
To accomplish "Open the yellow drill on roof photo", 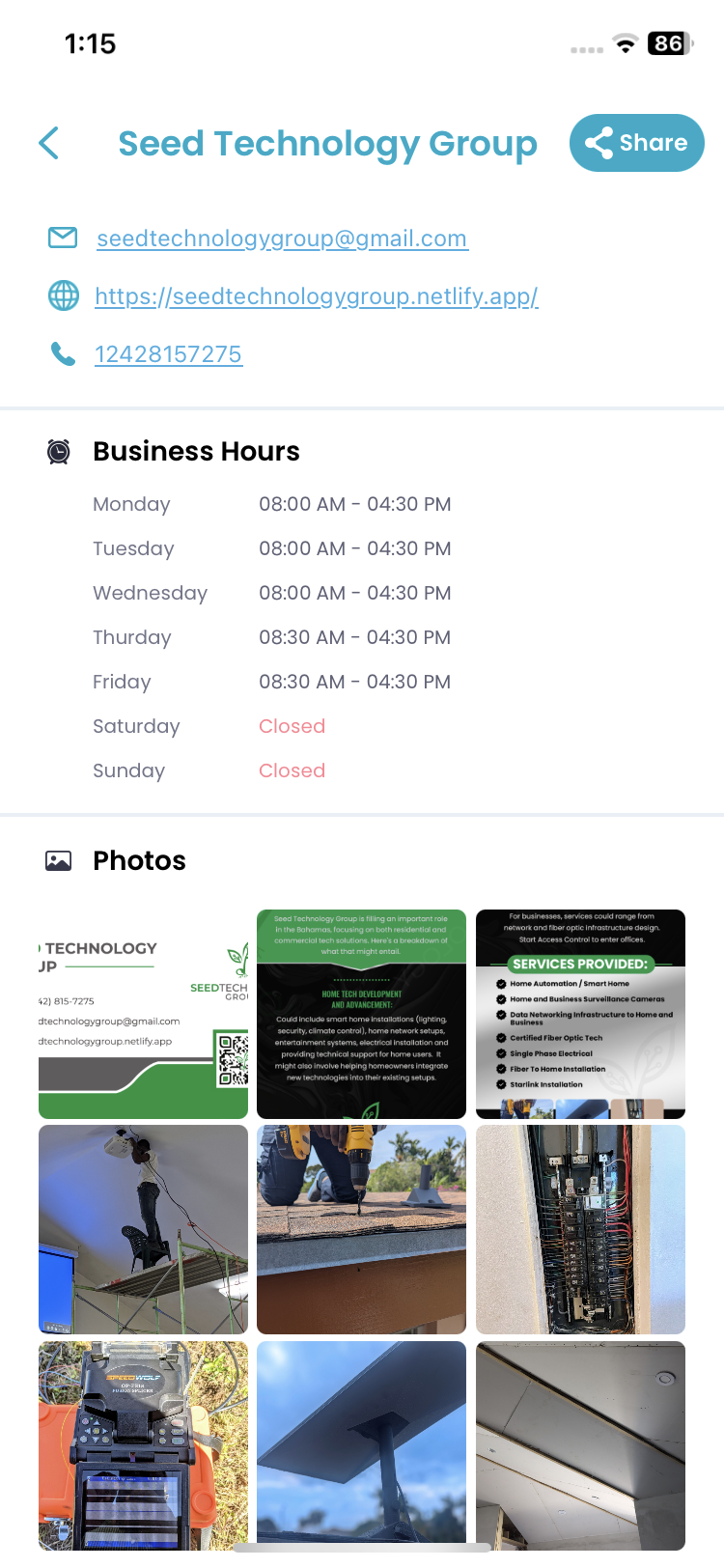I will 361,1229.
